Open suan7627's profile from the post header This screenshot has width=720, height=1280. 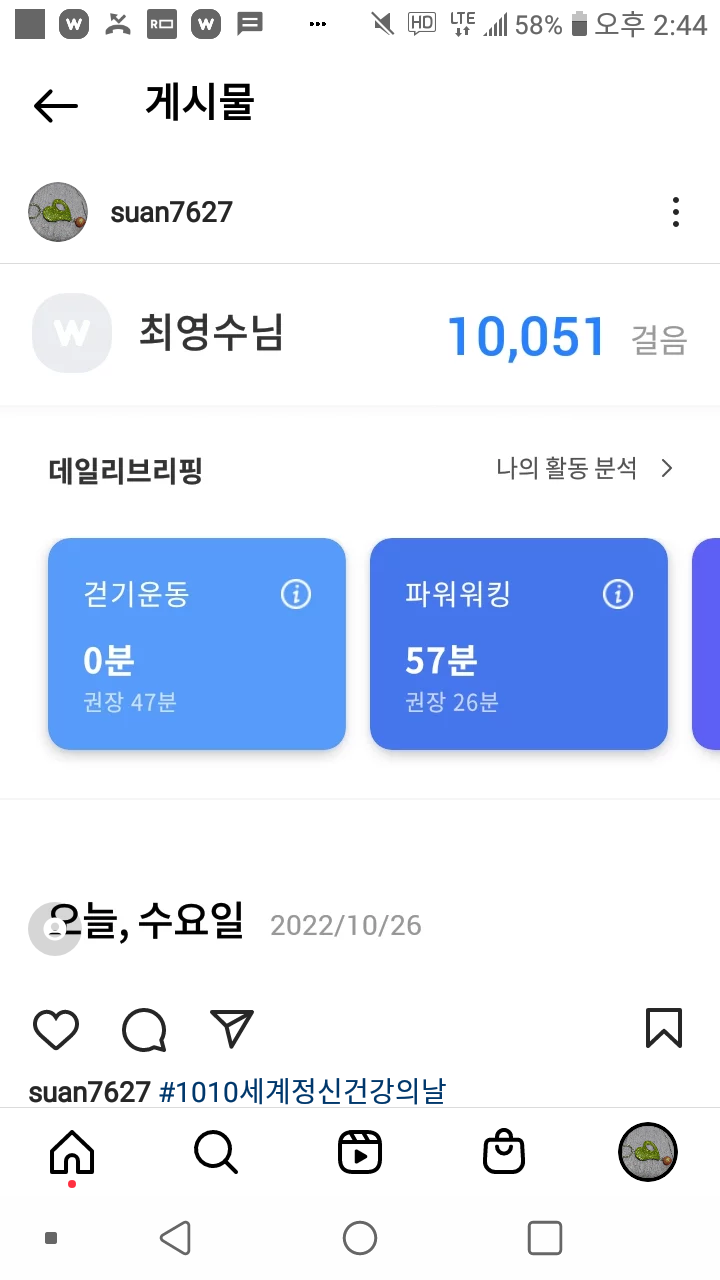coord(171,212)
